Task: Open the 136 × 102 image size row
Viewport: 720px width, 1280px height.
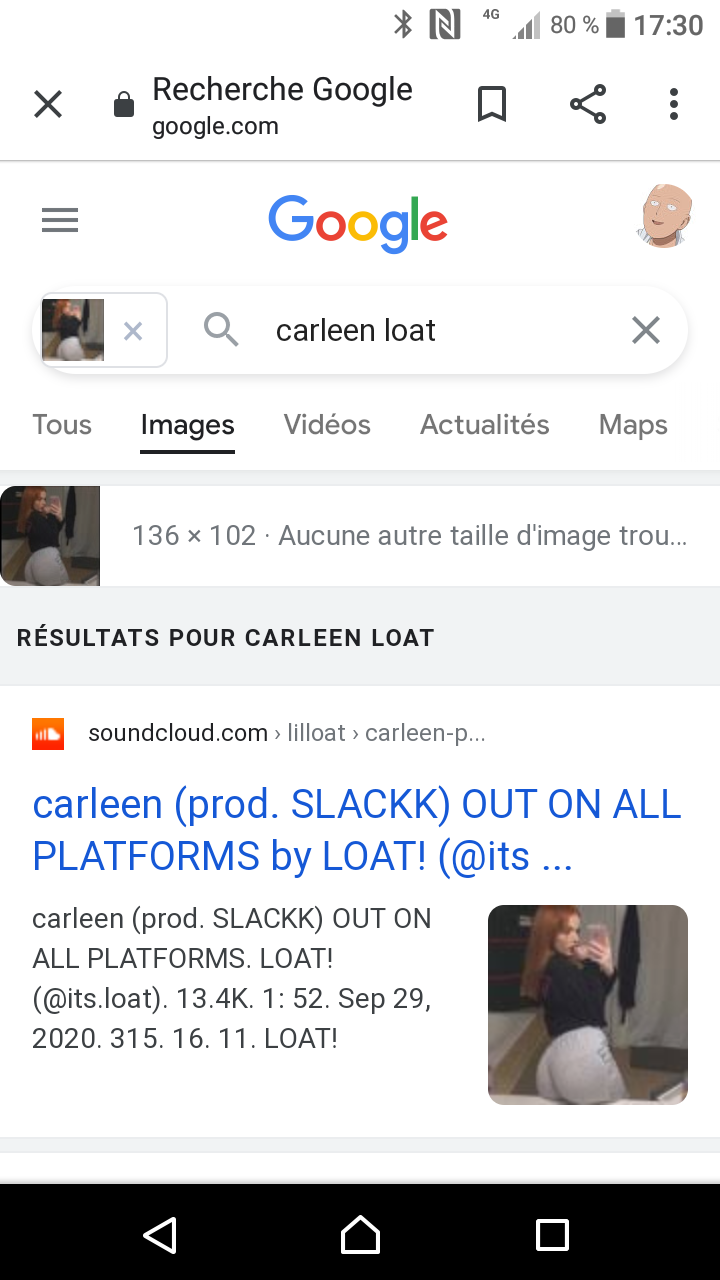Action: [360, 536]
